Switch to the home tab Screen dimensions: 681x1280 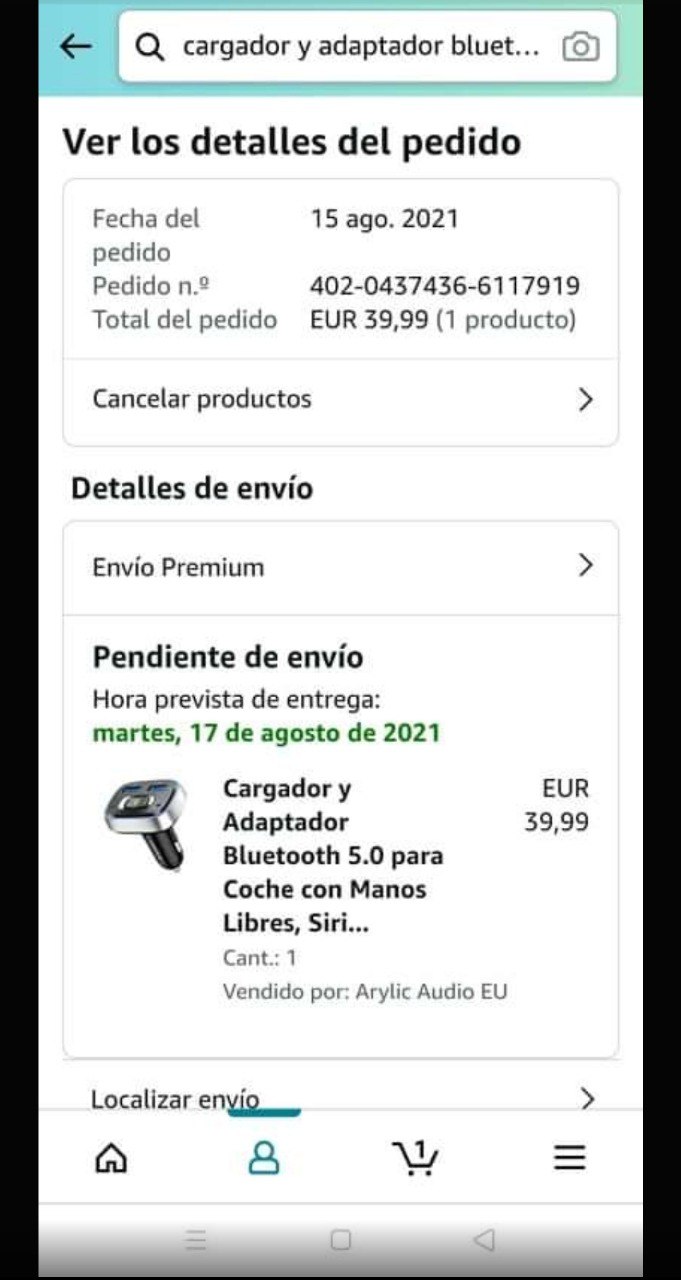111,1158
